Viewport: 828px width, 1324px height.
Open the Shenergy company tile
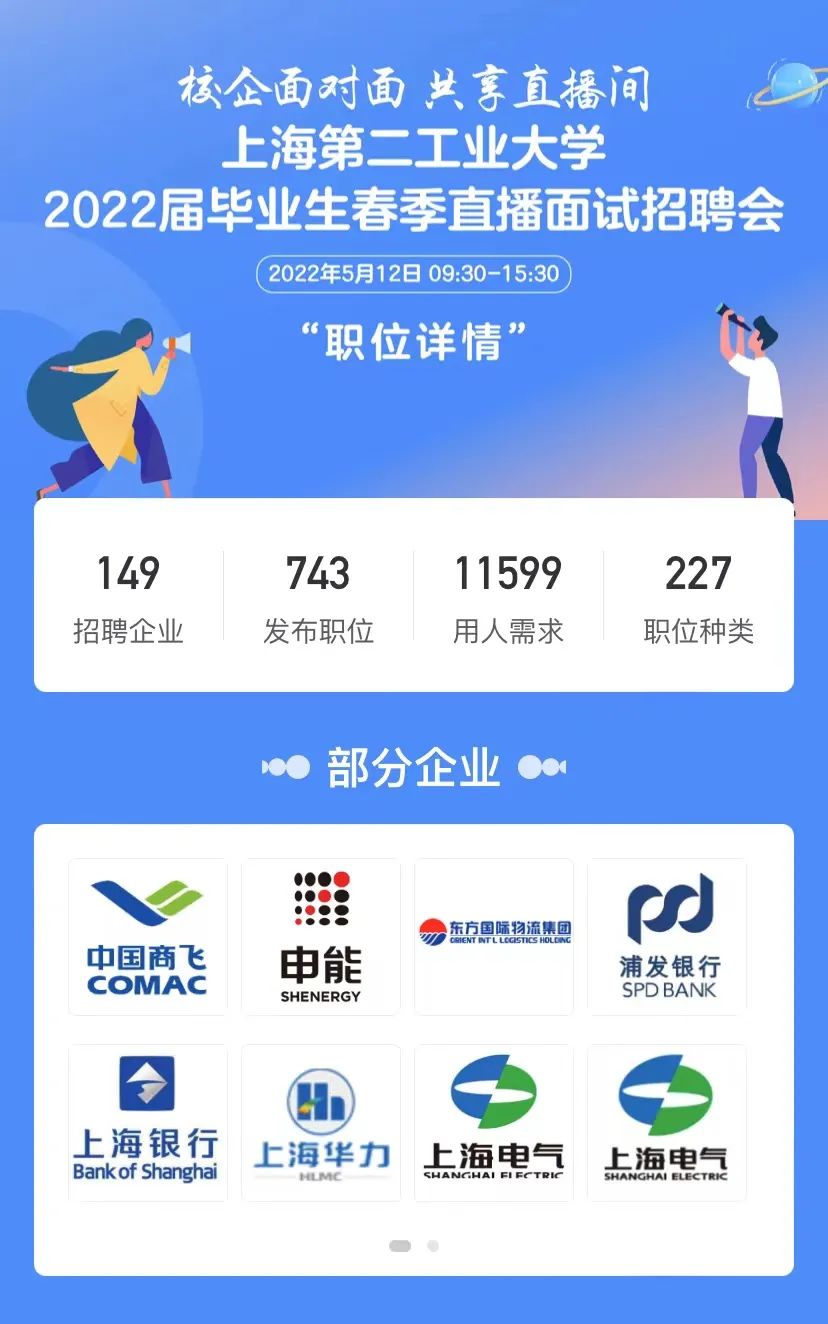click(x=321, y=937)
